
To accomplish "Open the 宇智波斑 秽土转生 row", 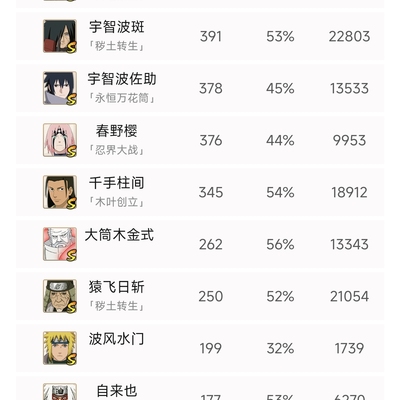I will point(200,36).
